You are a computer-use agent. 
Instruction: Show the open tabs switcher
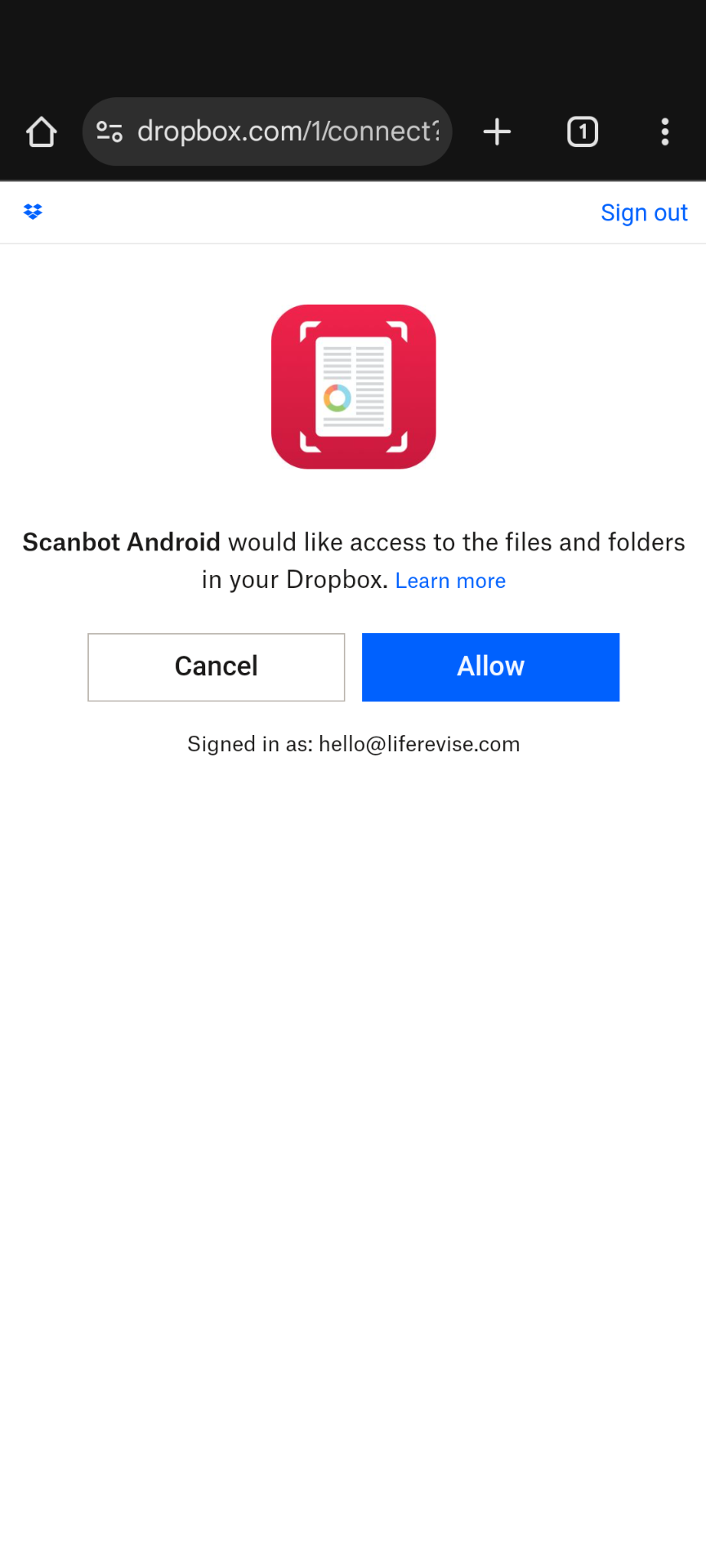(x=583, y=131)
